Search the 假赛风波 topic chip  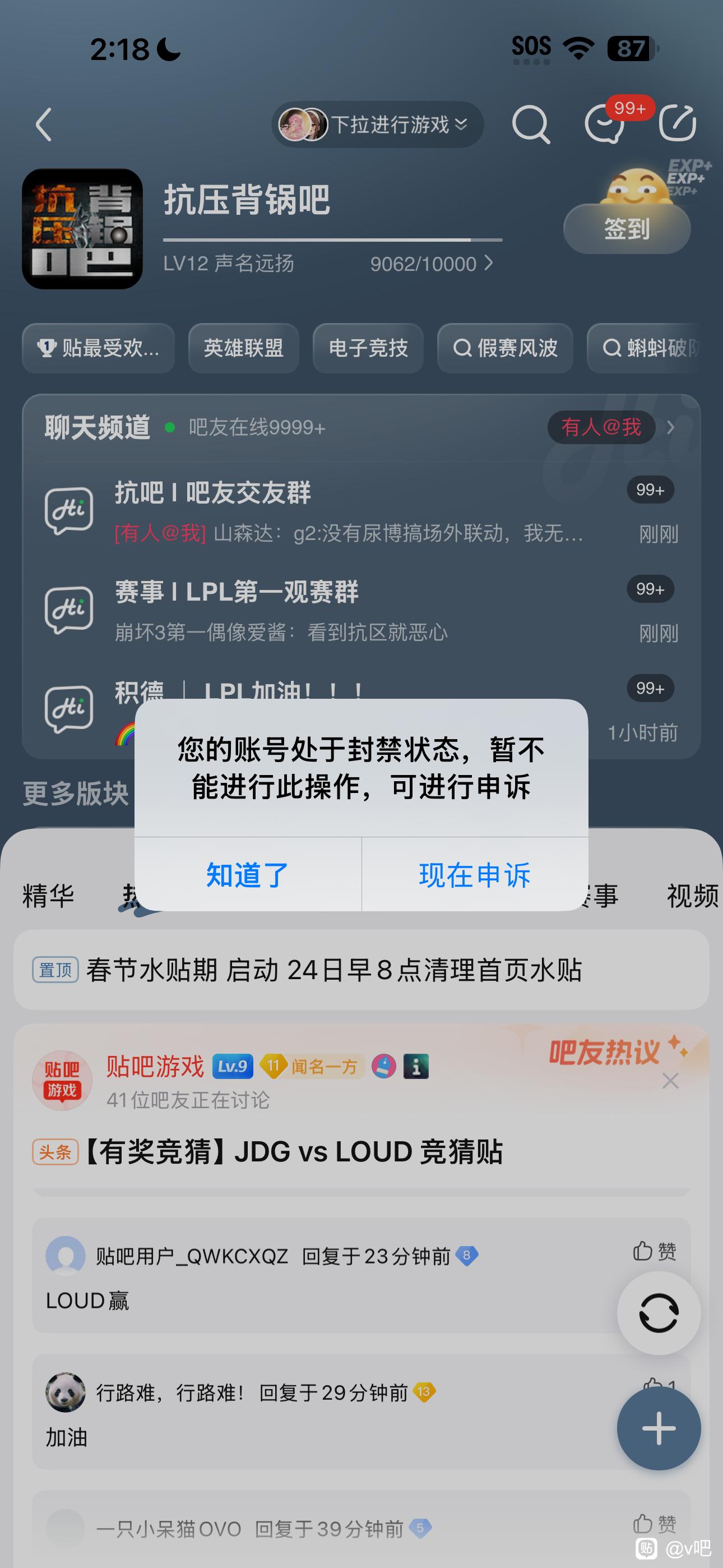pos(505,348)
